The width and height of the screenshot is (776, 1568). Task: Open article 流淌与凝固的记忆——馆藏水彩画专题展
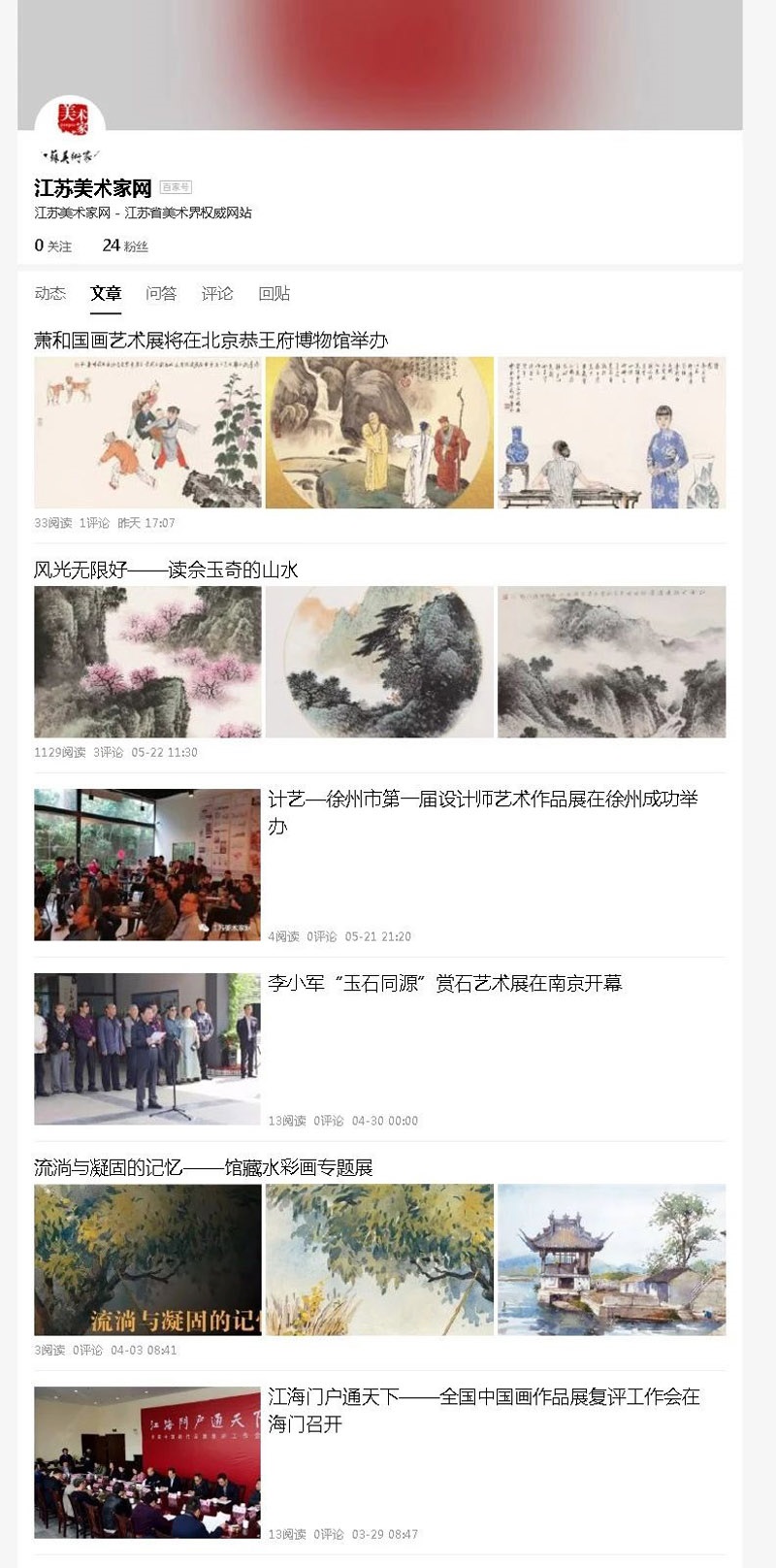click(x=204, y=1167)
